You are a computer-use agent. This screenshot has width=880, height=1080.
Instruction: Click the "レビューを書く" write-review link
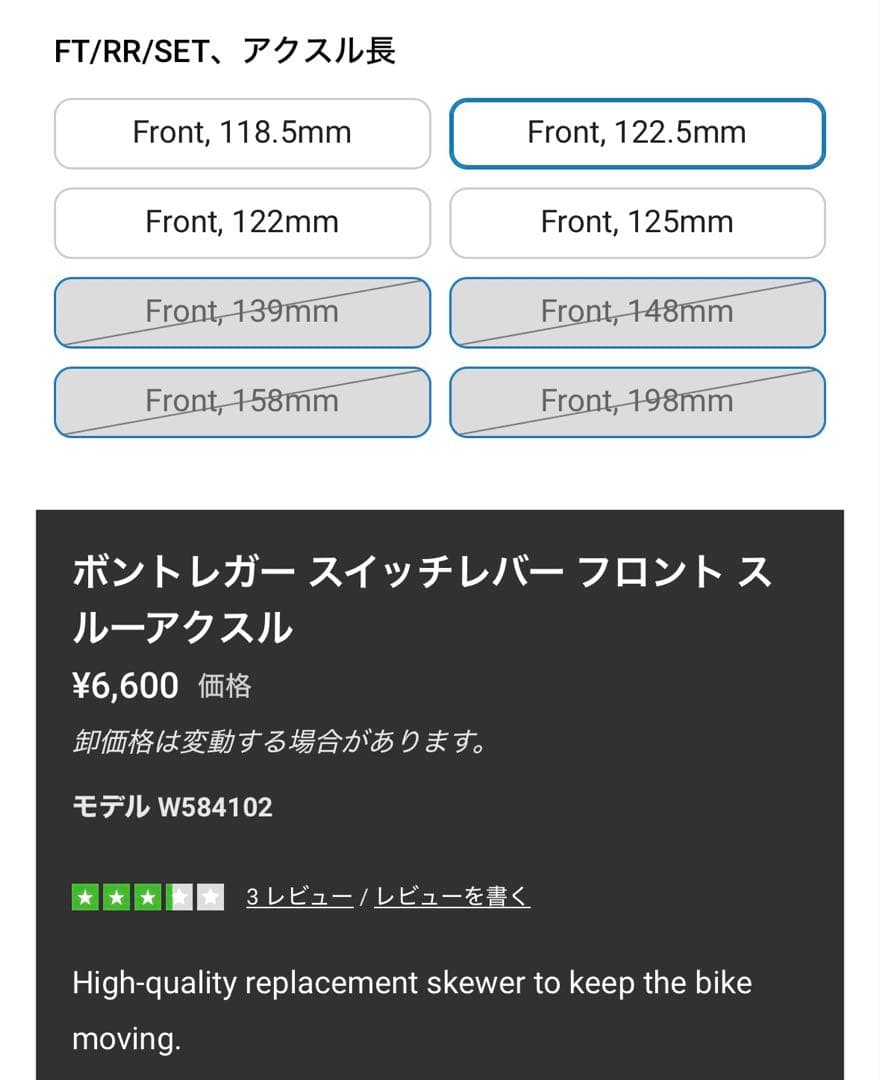tap(450, 897)
